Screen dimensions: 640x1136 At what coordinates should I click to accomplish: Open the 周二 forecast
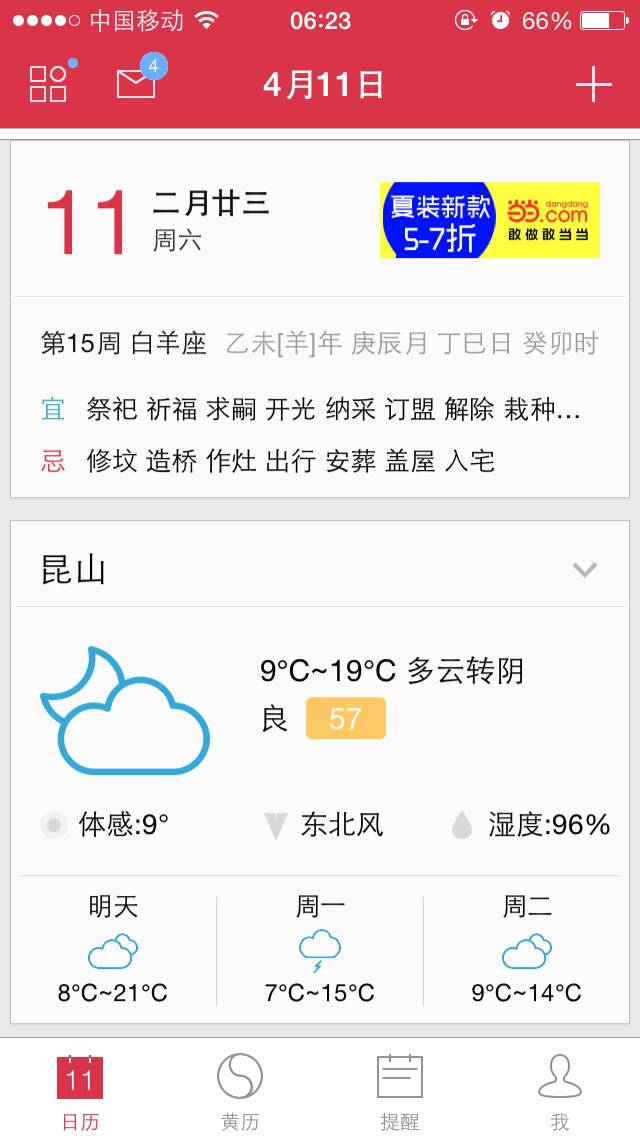pyautogui.click(x=526, y=948)
